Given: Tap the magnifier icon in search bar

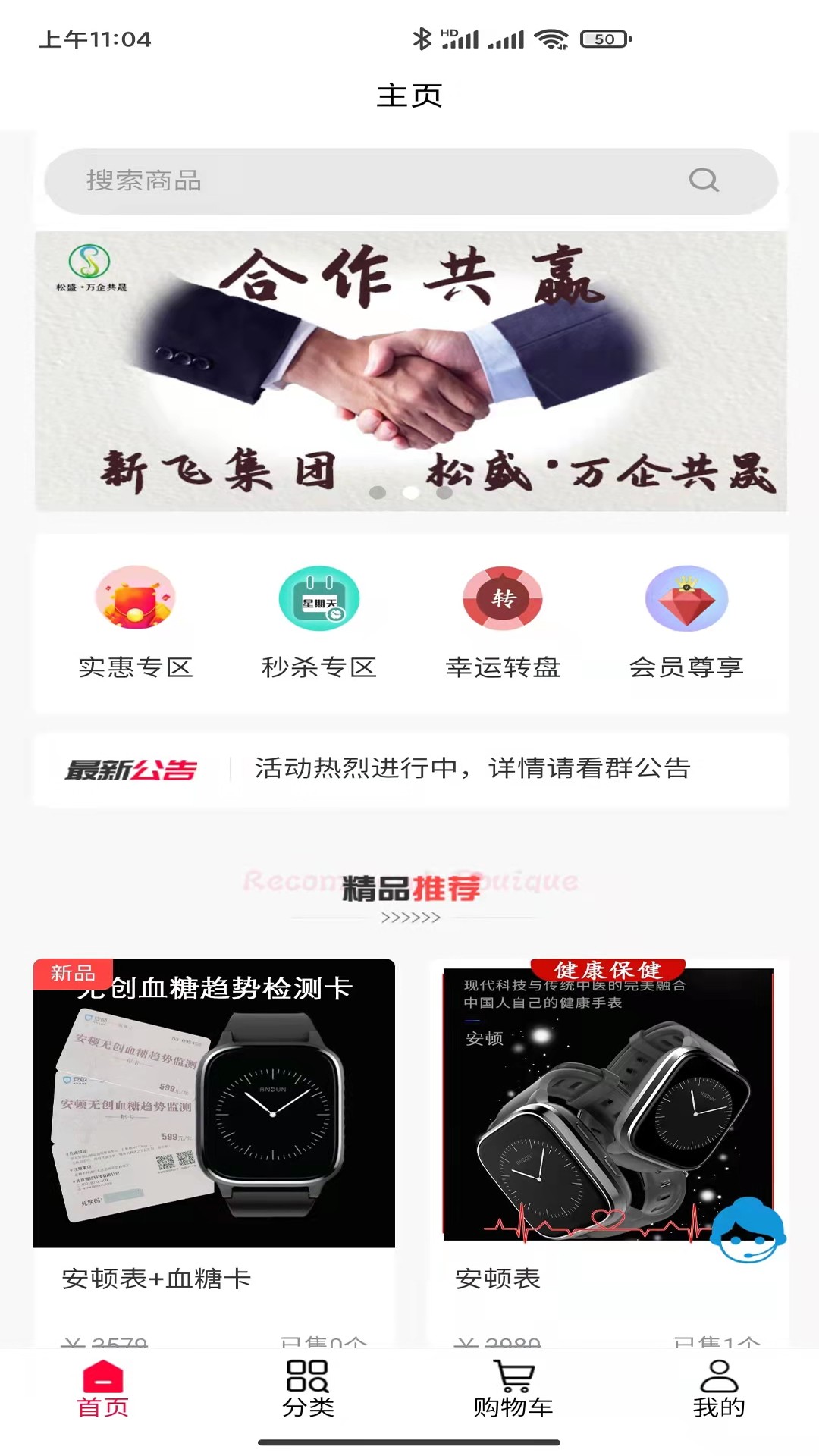Looking at the screenshot, I should (703, 180).
